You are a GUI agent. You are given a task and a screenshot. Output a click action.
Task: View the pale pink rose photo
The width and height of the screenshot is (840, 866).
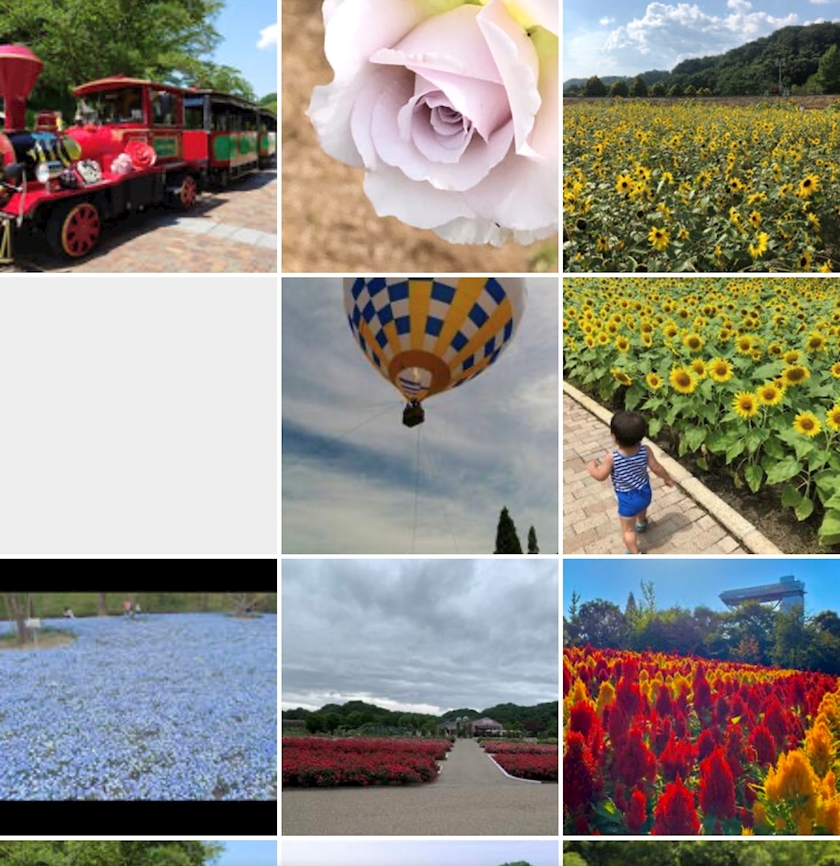point(420,136)
